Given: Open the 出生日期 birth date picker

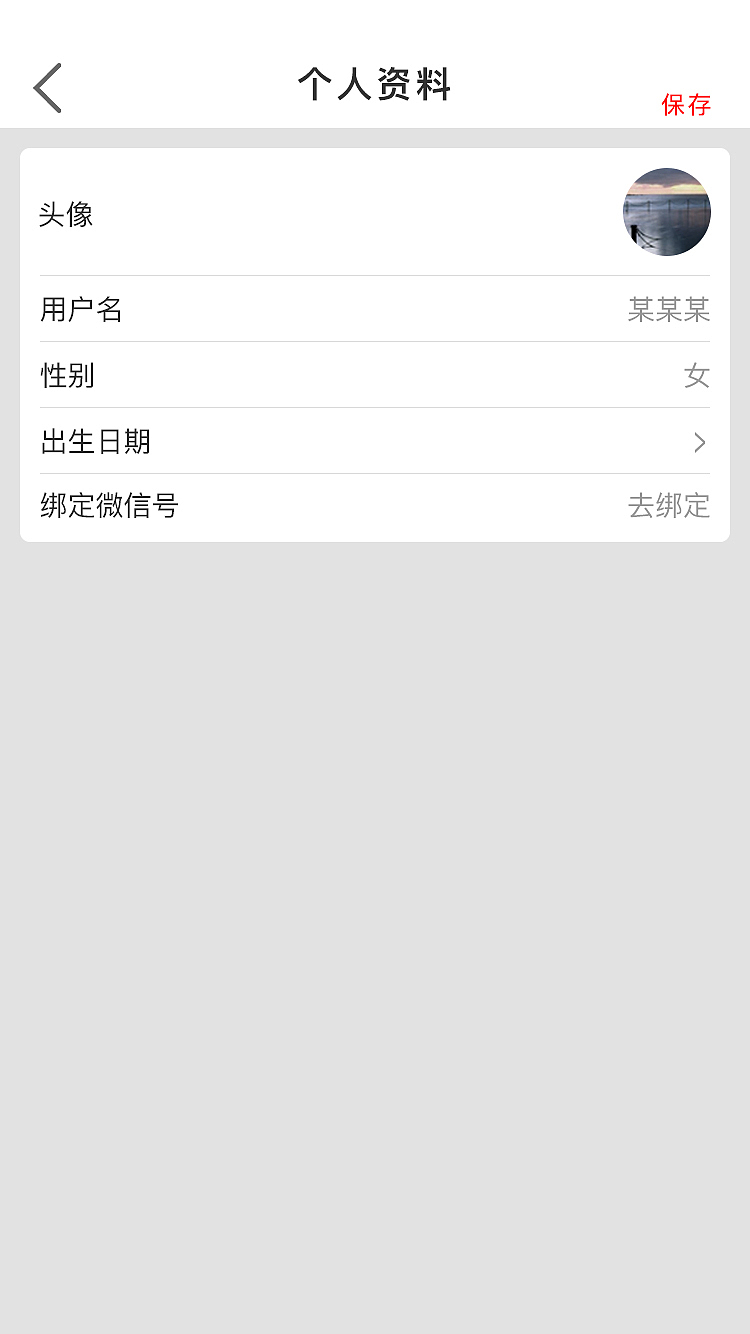Looking at the screenshot, I should point(375,442).
